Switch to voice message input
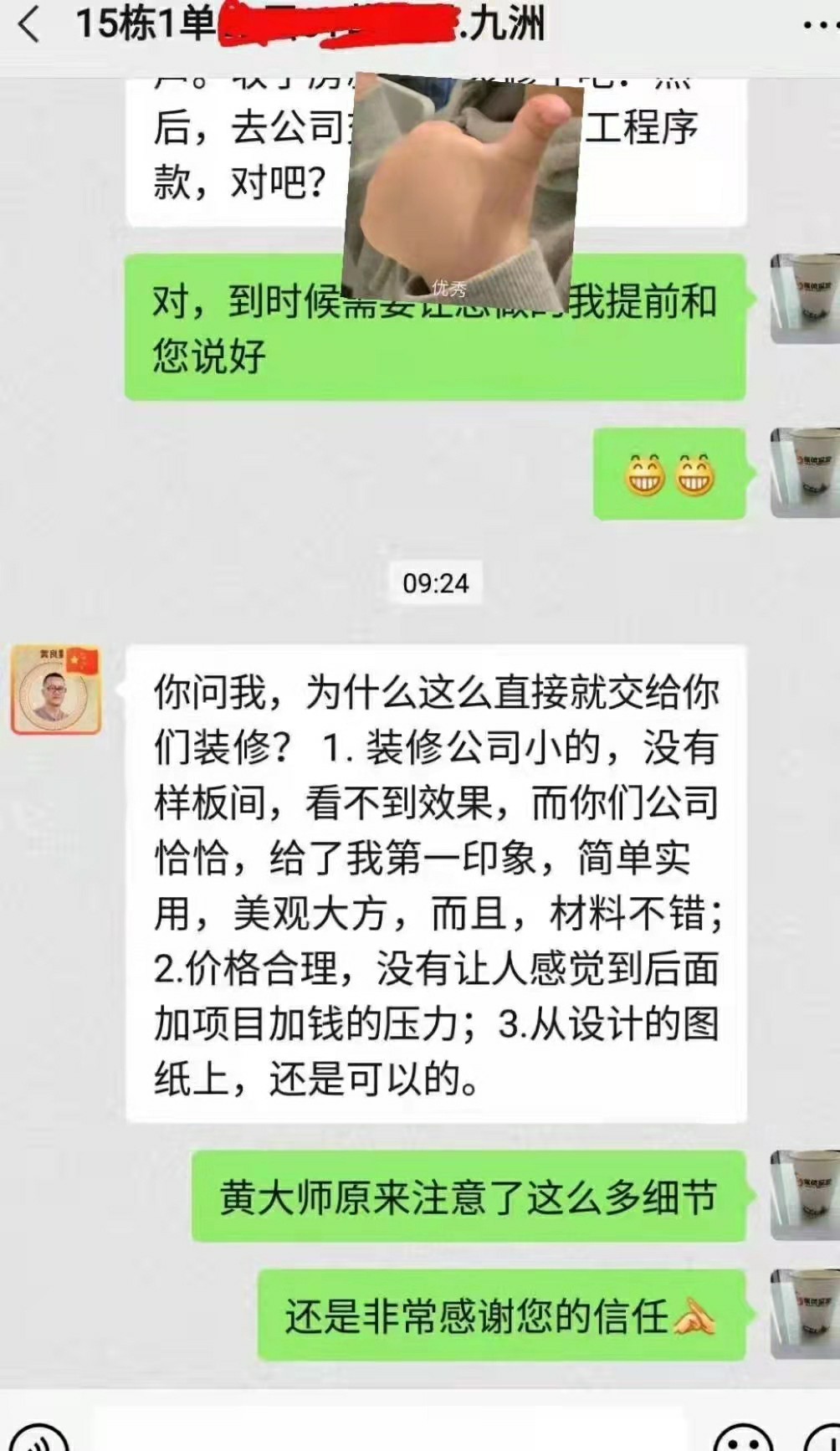The width and height of the screenshot is (840, 1451). 37,1436
